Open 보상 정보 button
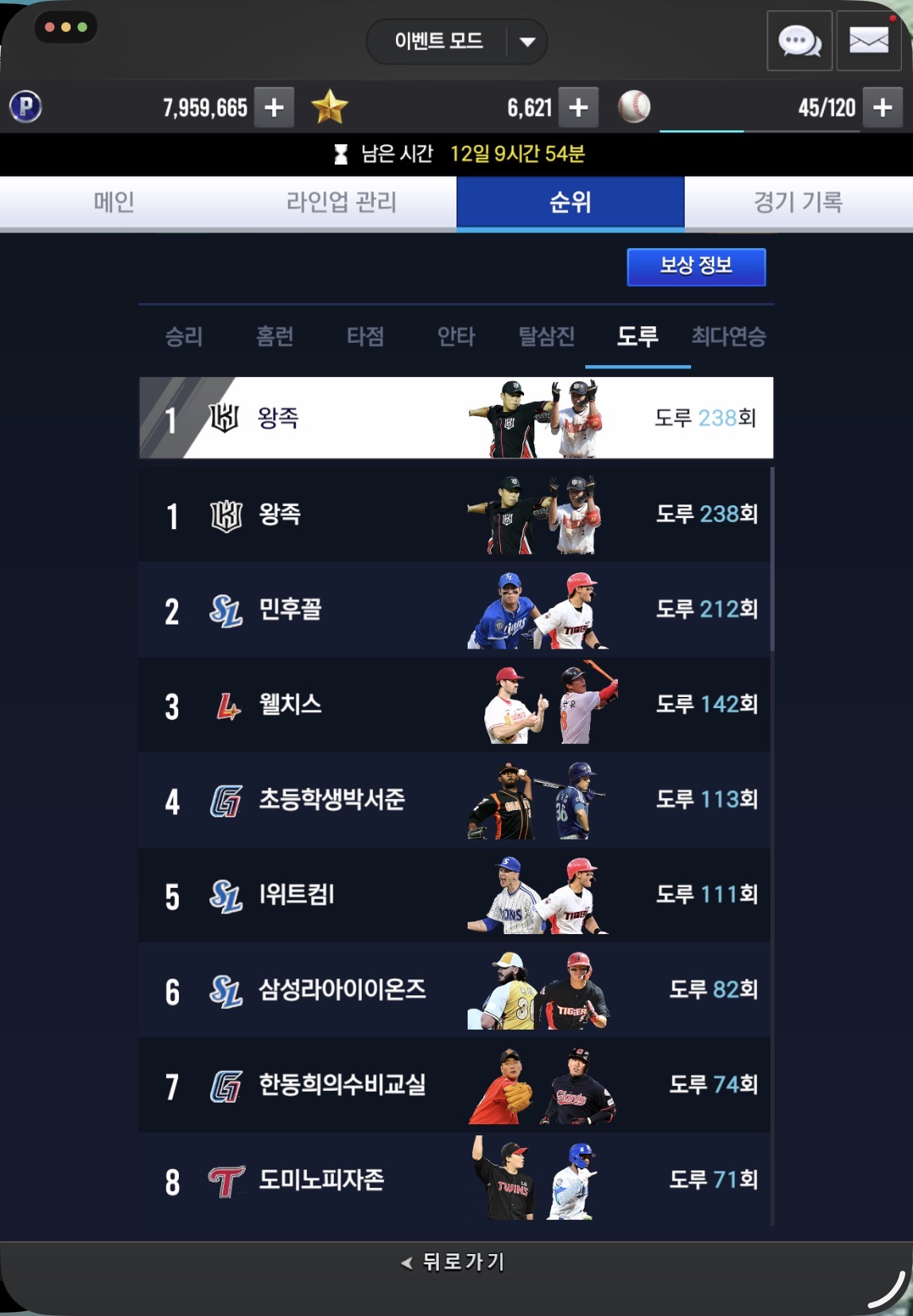The width and height of the screenshot is (913, 1316). point(696,267)
